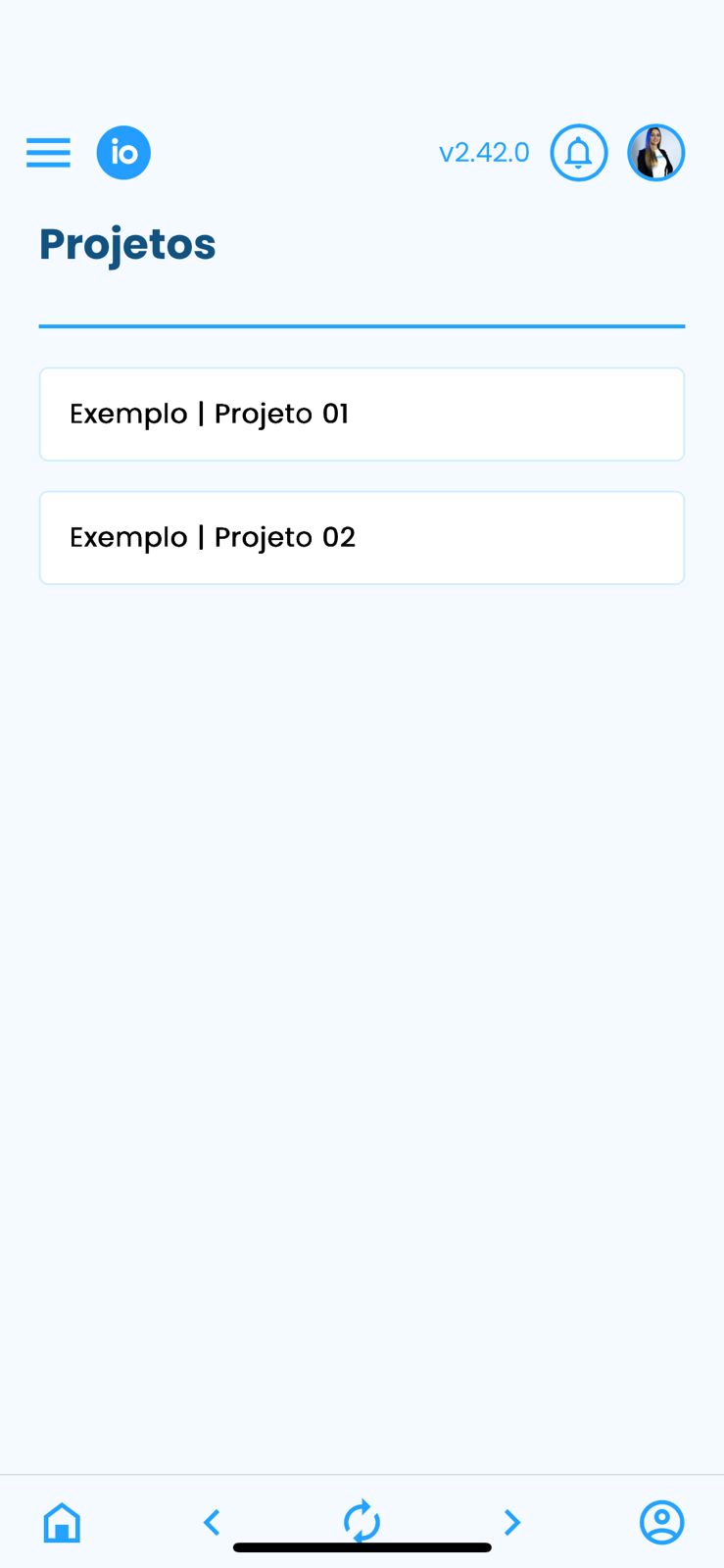Tap the v2.42.0 version label
The height and width of the screenshot is (1568, 724).
point(484,153)
